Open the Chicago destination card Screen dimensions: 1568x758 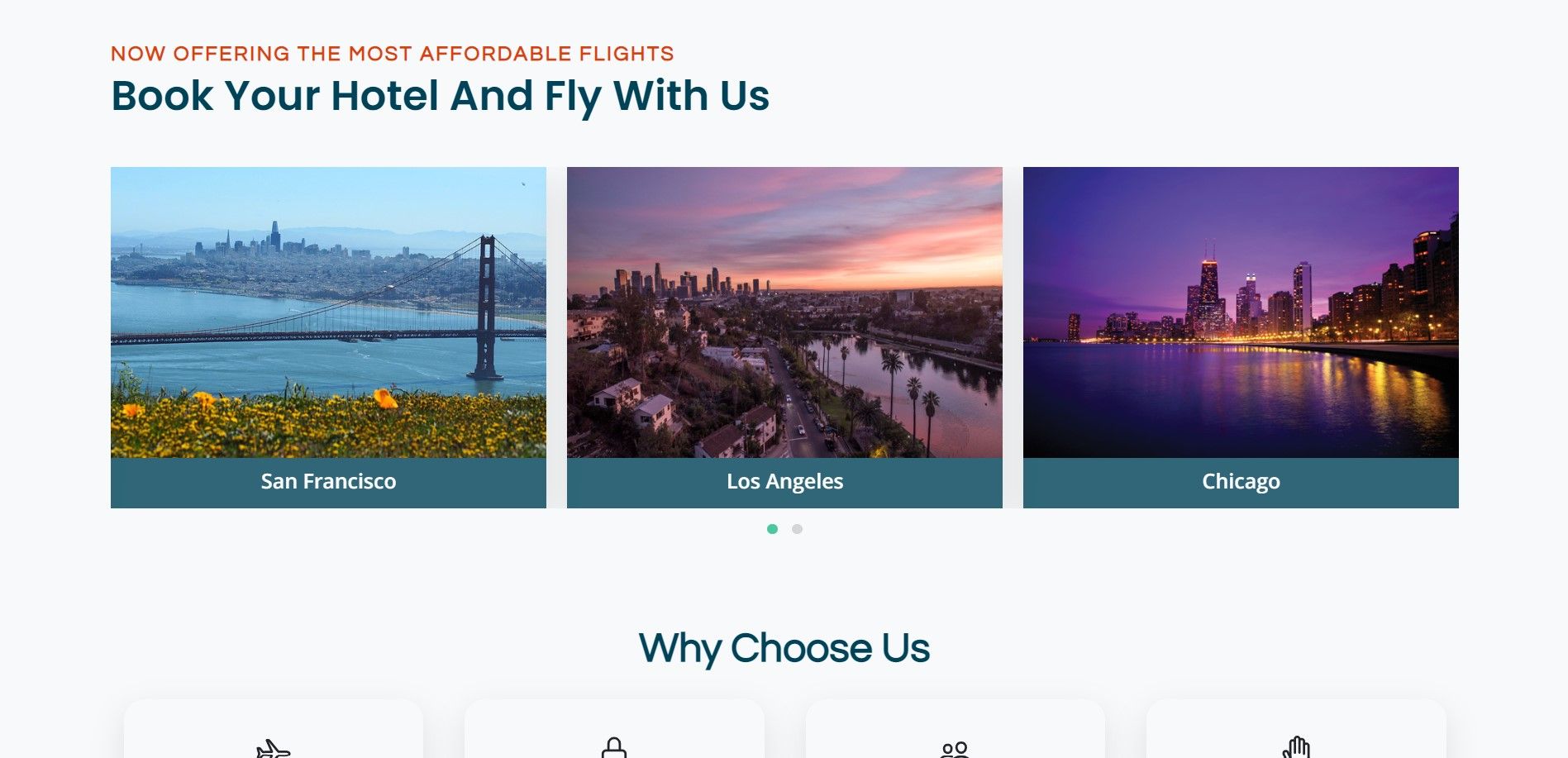coord(1241,337)
